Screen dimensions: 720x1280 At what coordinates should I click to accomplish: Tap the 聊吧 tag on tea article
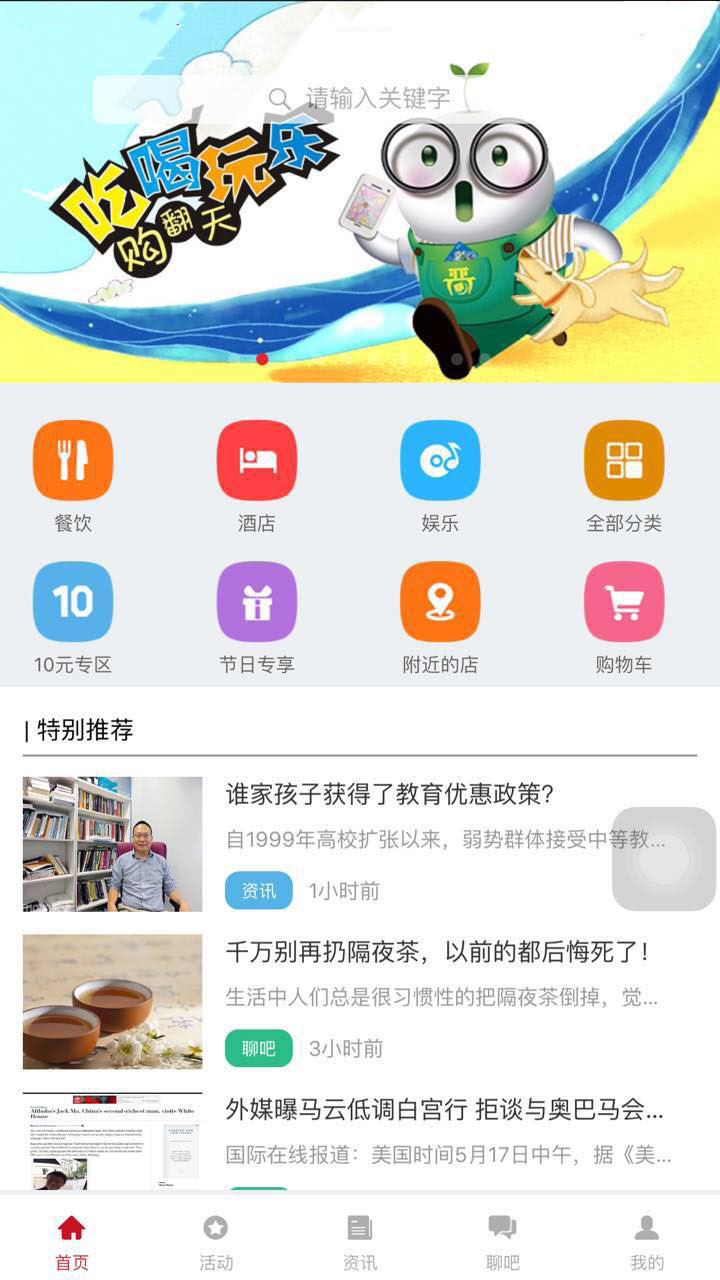click(258, 1048)
